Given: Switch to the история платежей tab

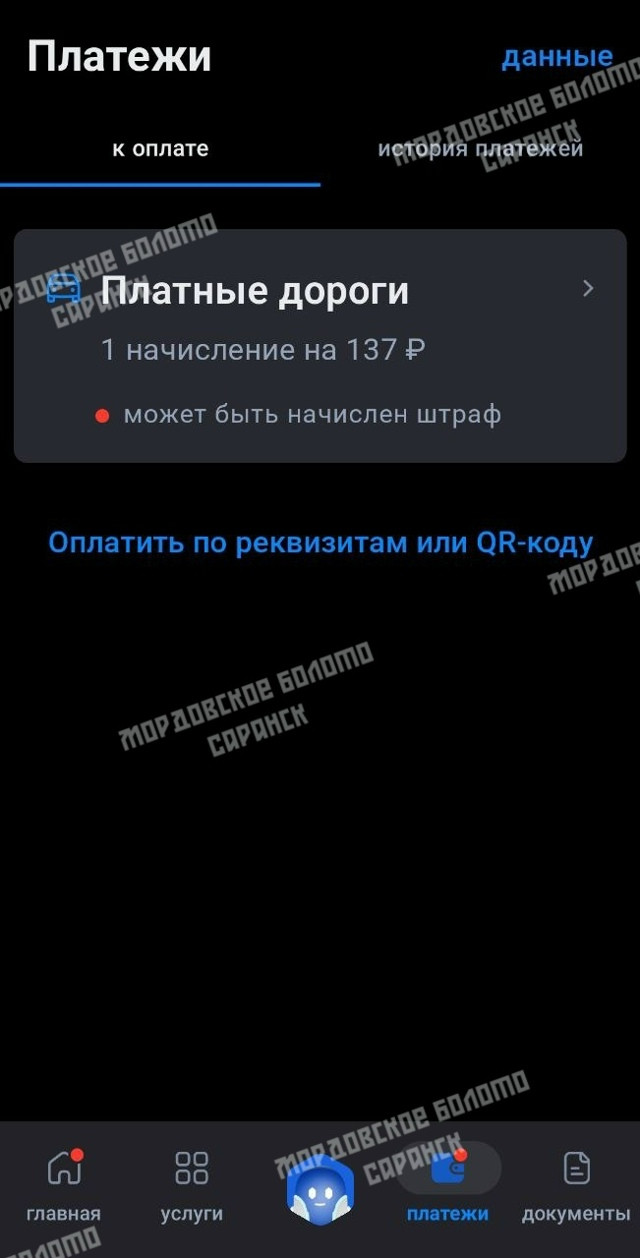Looking at the screenshot, I should [480, 149].
